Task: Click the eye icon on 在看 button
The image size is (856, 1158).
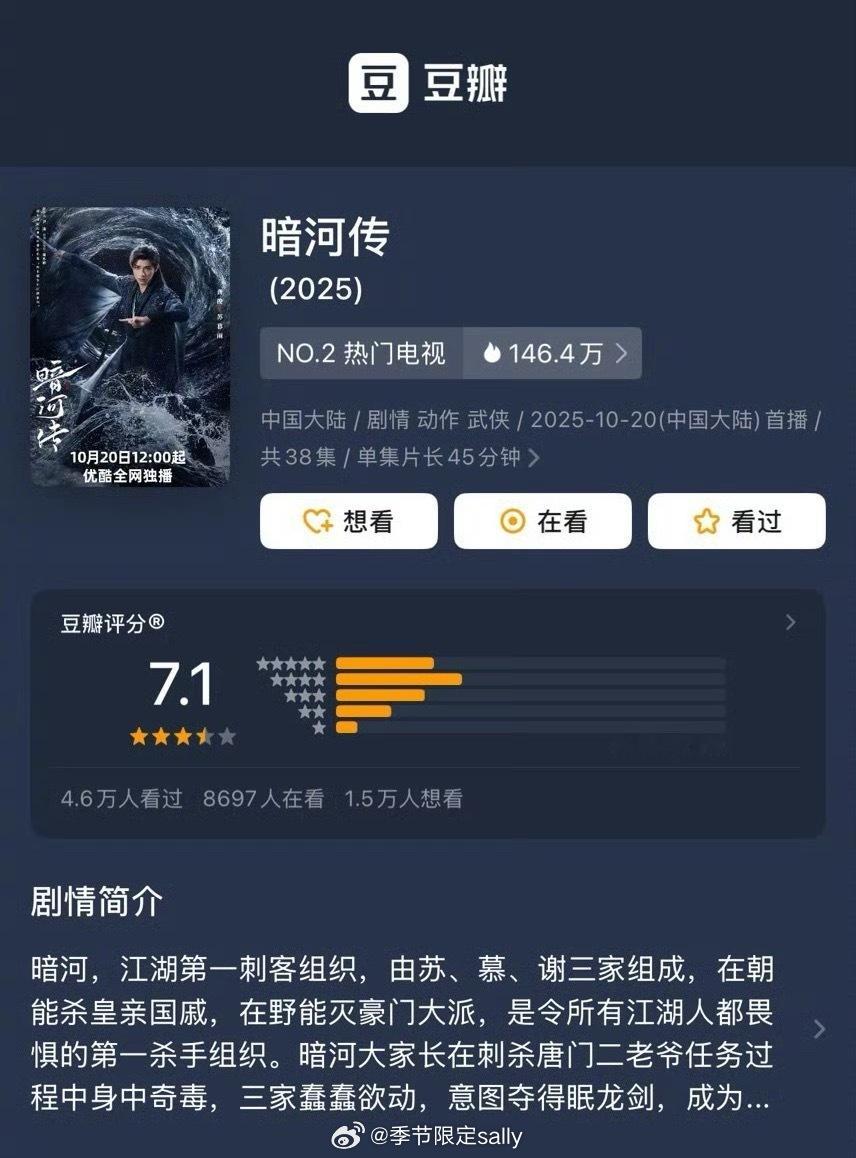Action: point(512,520)
